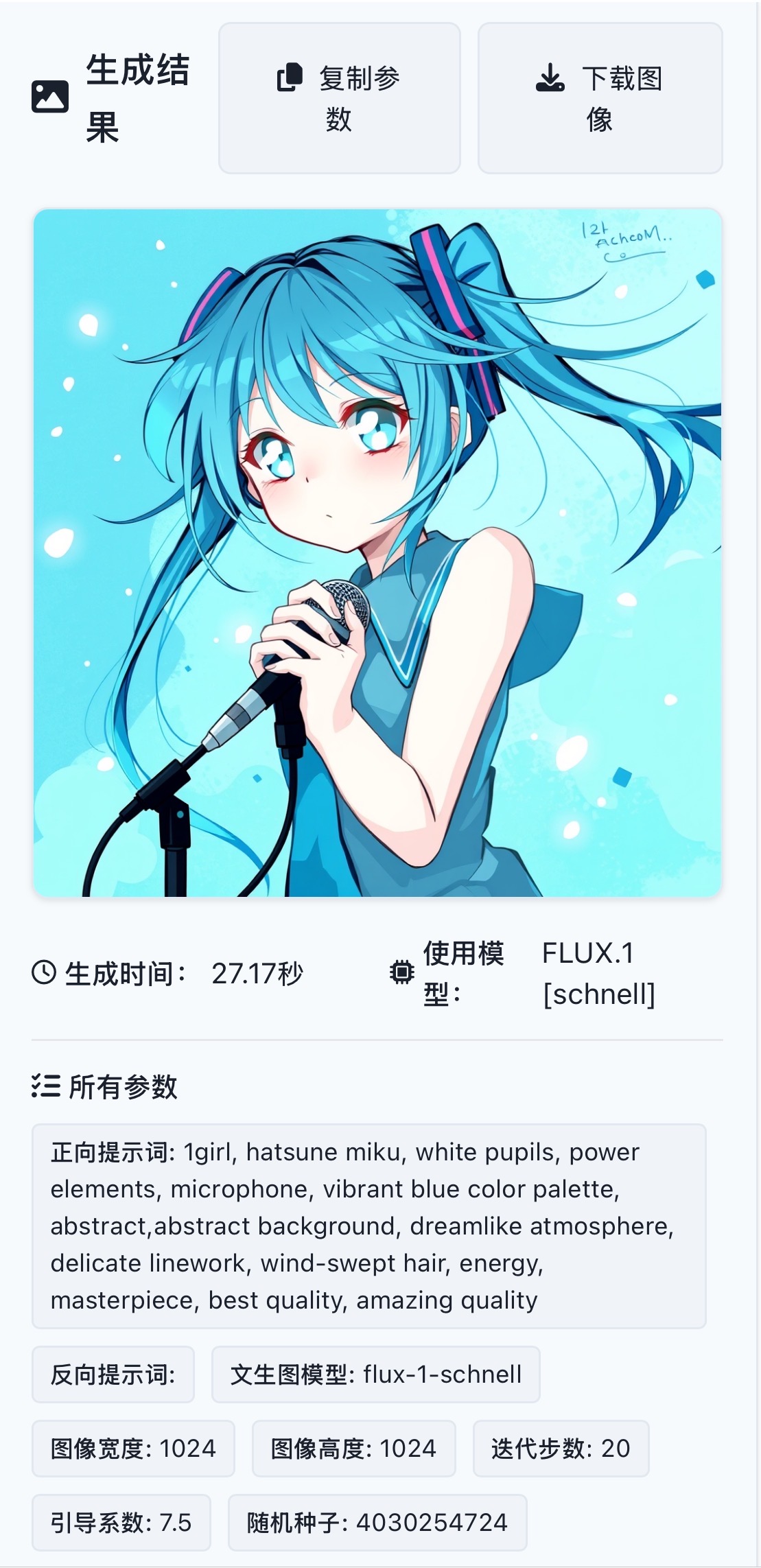Viewport: 761px width, 1568px height.
Task: Open the generated Miku image
Action: (377, 552)
